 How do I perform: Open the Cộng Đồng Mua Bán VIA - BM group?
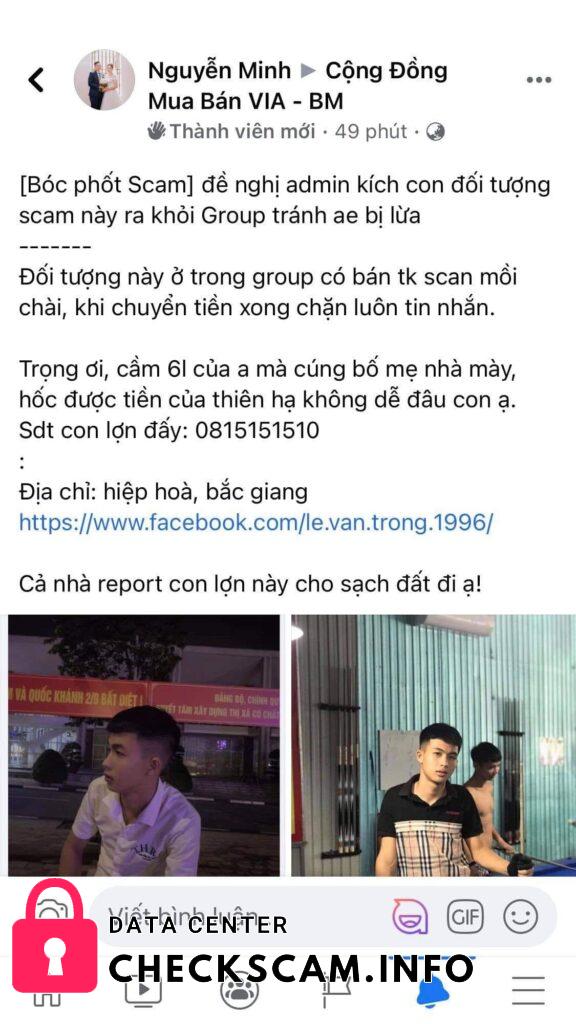[298, 86]
